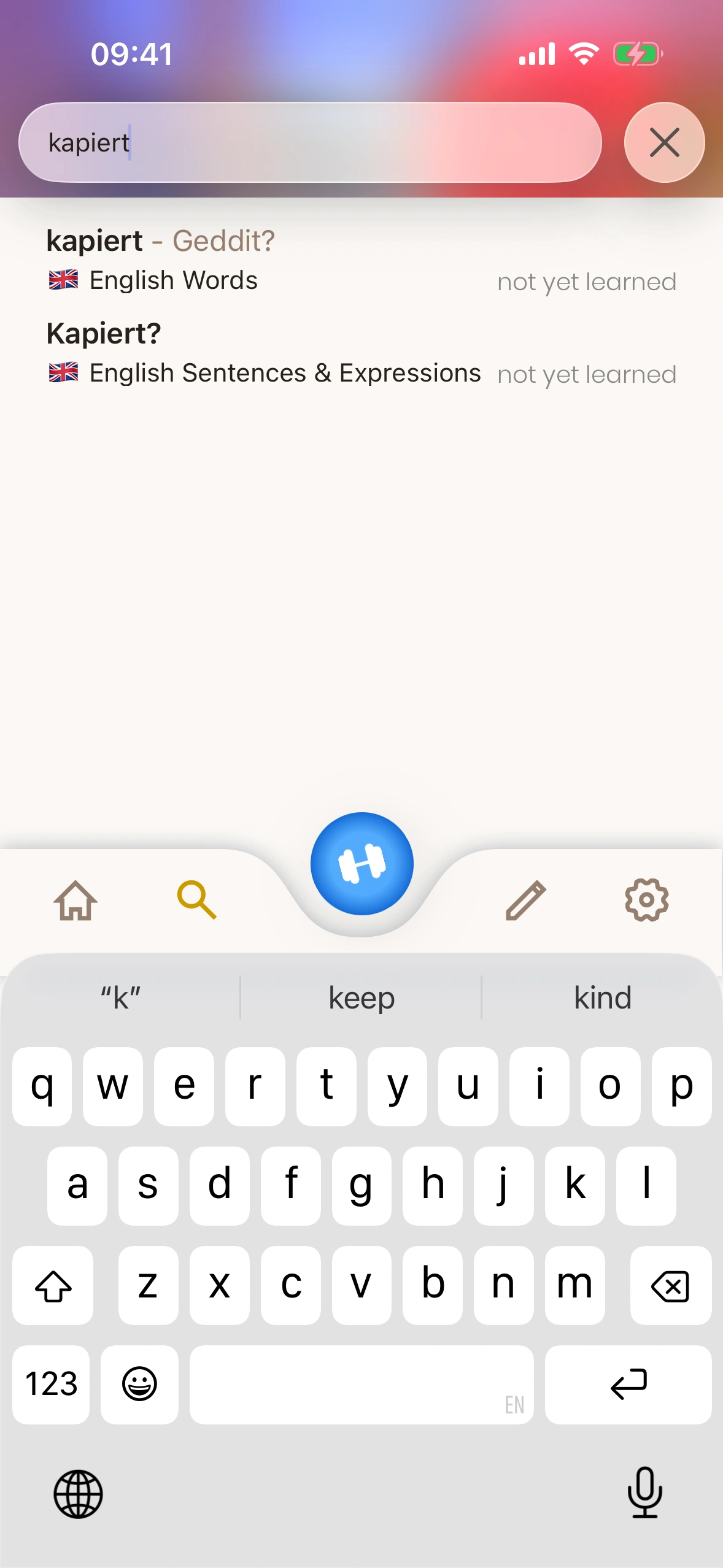This screenshot has width=723, height=1568.
Task: Open the "Kapiert?" English Sentences & Expressions result
Action: [361, 353]
